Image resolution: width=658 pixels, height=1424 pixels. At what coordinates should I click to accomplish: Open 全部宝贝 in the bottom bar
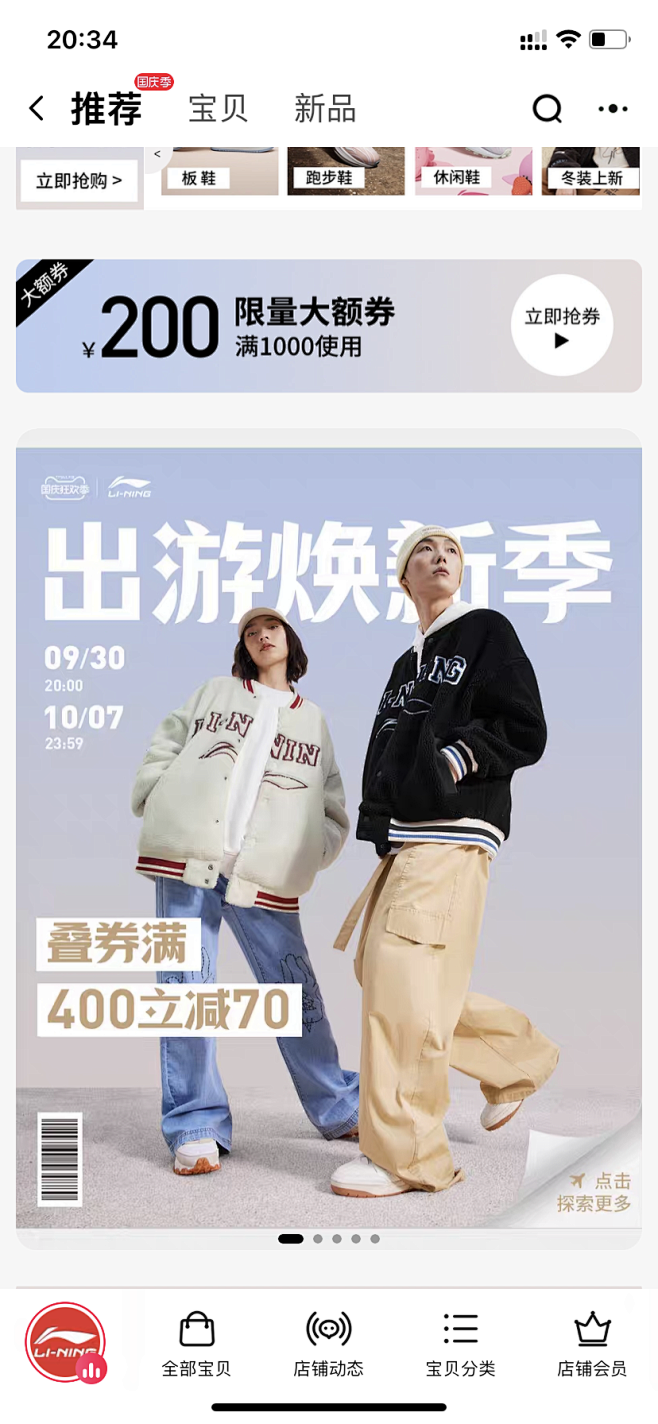pyautogui.click(x=197, y=1345)
